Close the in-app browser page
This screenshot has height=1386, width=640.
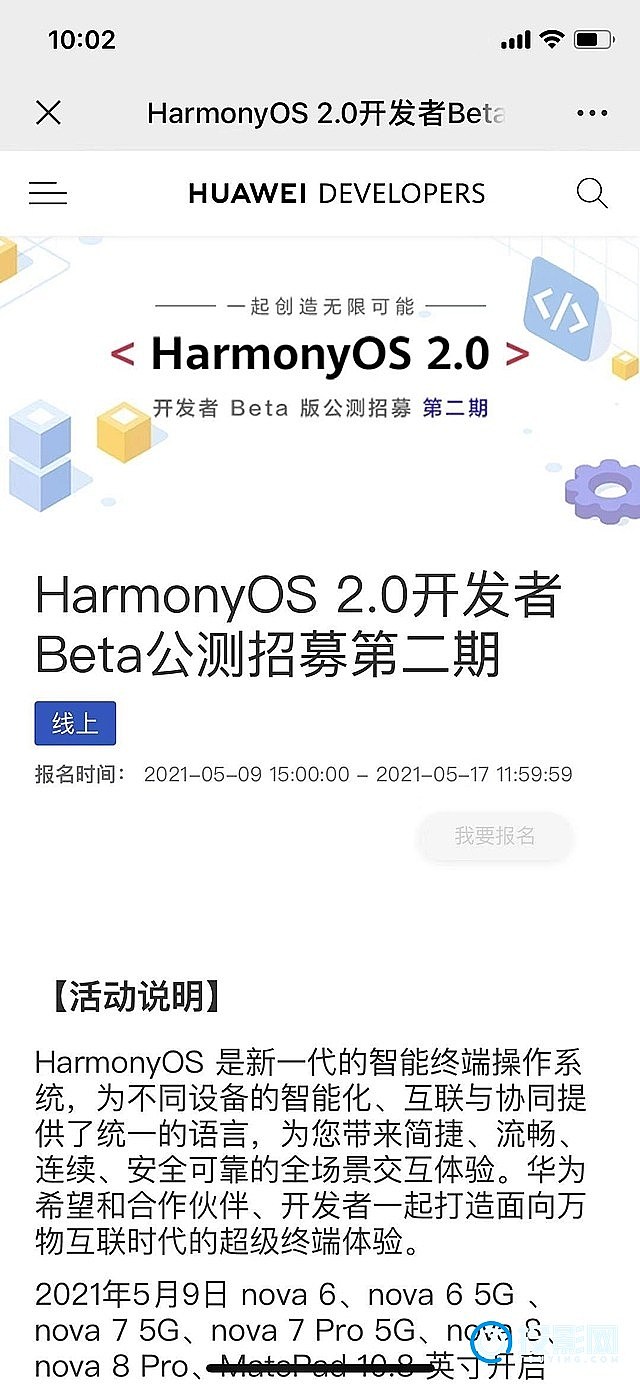pyautogui.click(x=48, y=113)
